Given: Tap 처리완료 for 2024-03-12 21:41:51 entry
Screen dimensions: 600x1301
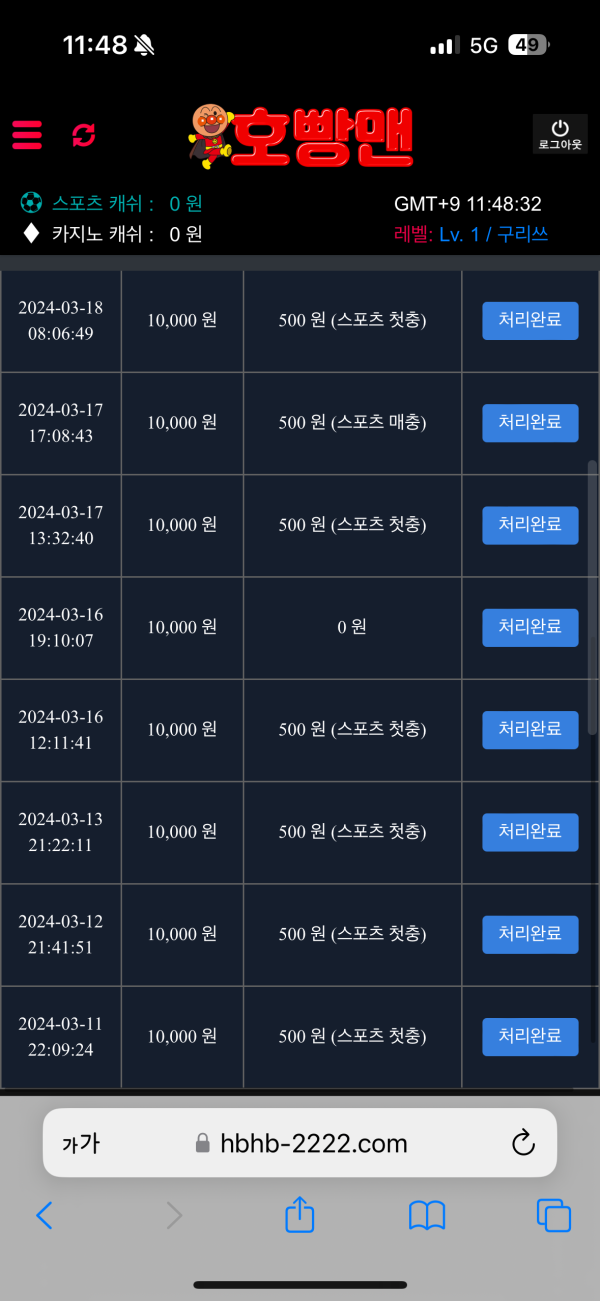Looking at the screenshot, I should (530, 934).
